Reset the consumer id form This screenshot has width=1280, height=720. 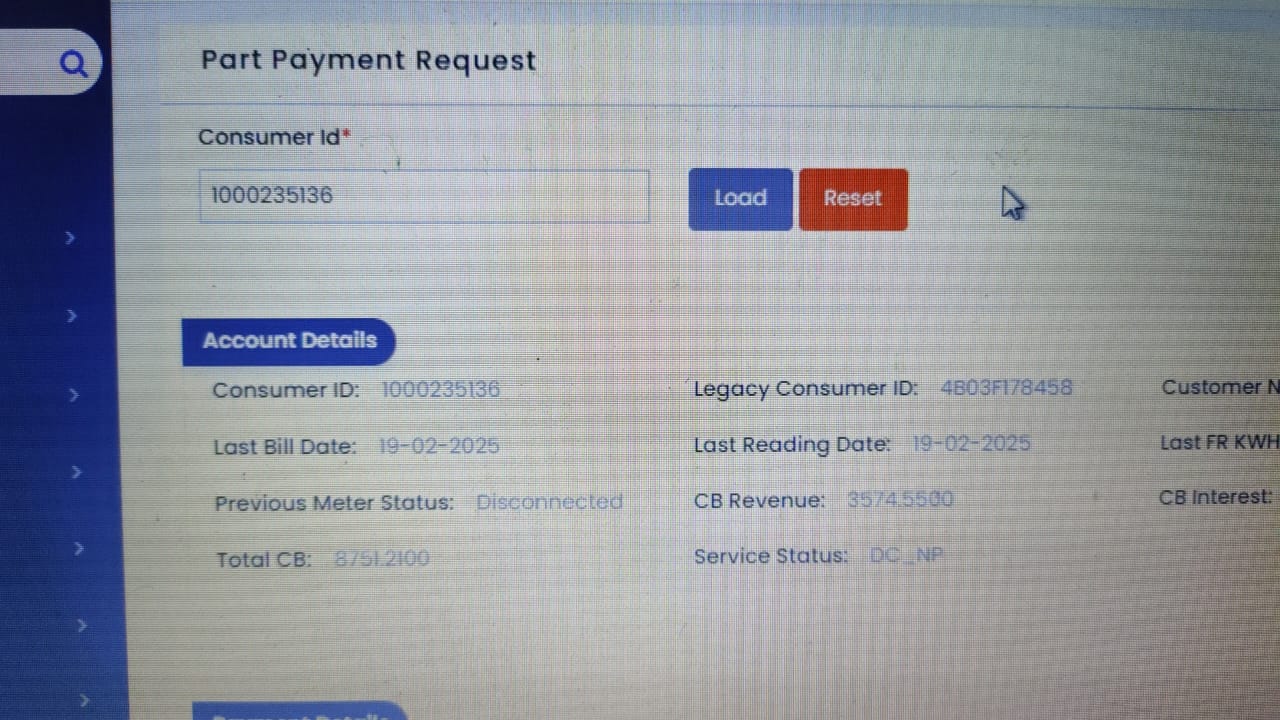[x=853, y=199]
